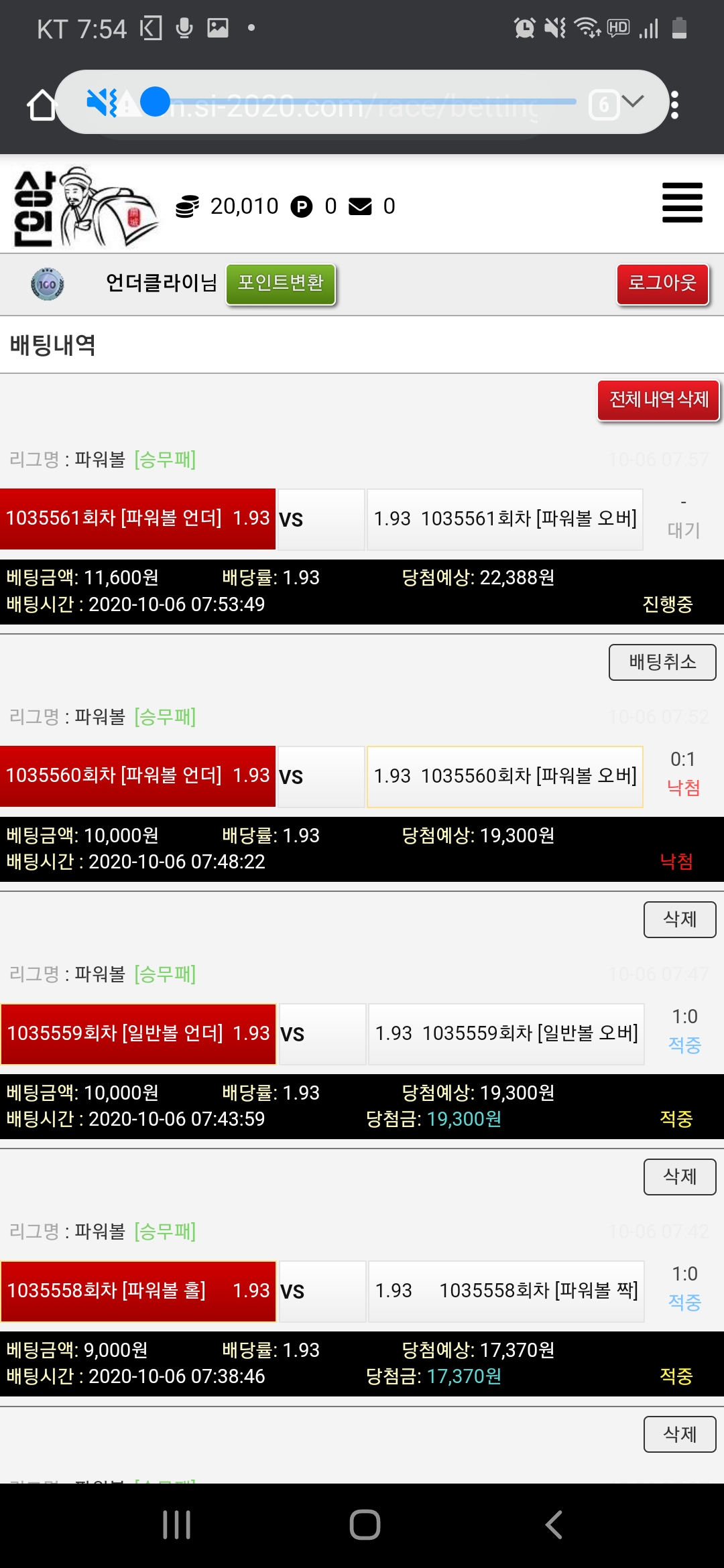This screenshot has width=724, height=1568.
Task: Tap the 포인트변환 button
Action: [x=280, y=284]
